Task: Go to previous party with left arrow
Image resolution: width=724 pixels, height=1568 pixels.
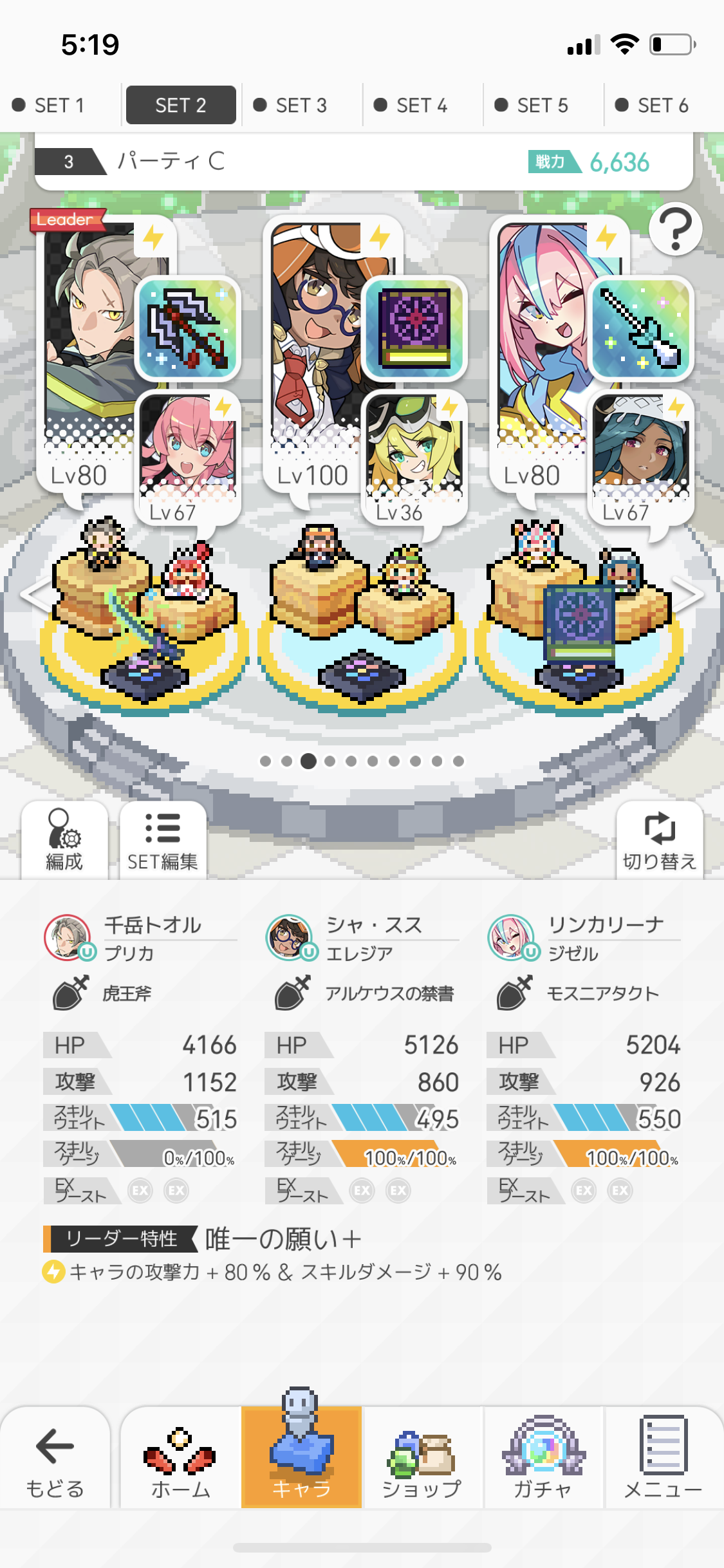Action: [x=32, y=595]
